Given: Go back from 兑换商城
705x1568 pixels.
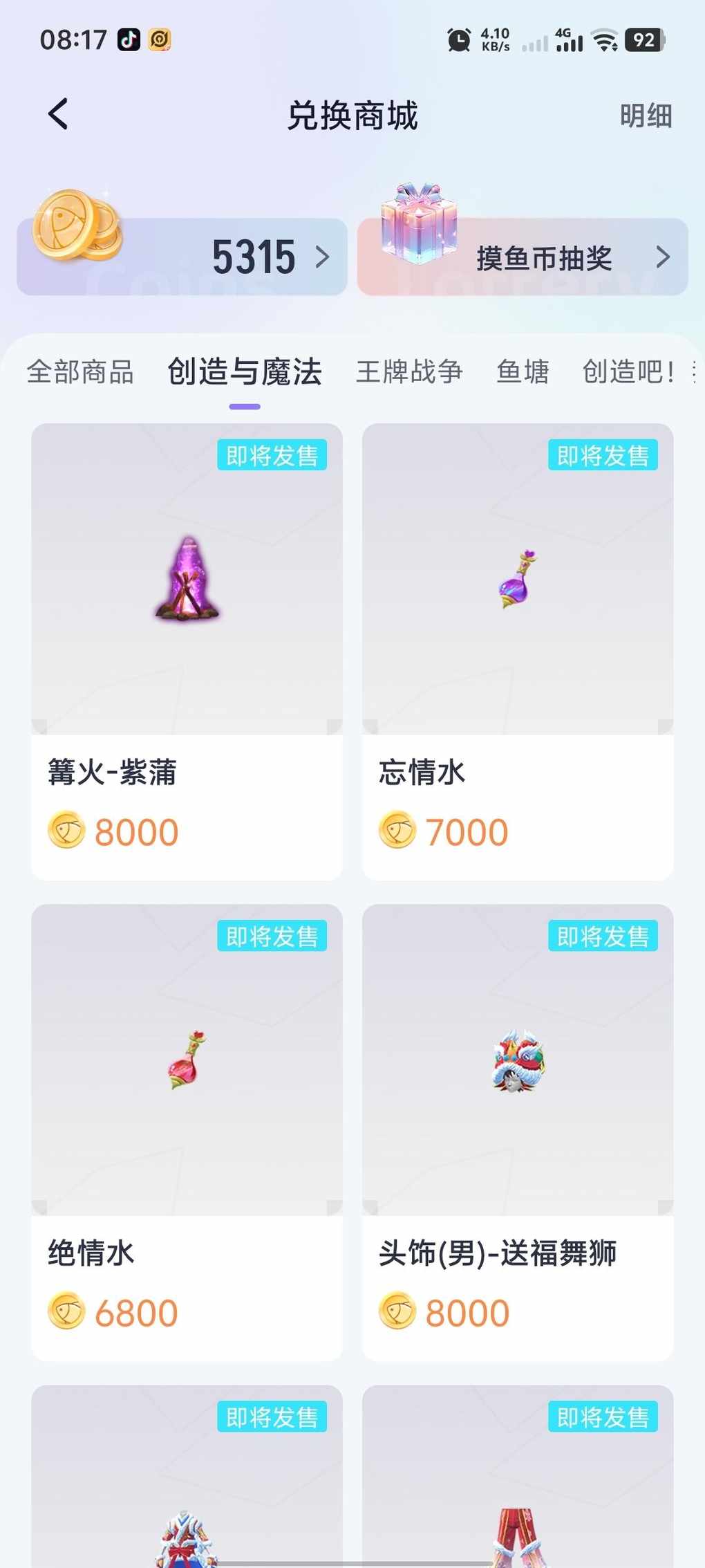Looking at the screenshot, I should coord(59,114).
